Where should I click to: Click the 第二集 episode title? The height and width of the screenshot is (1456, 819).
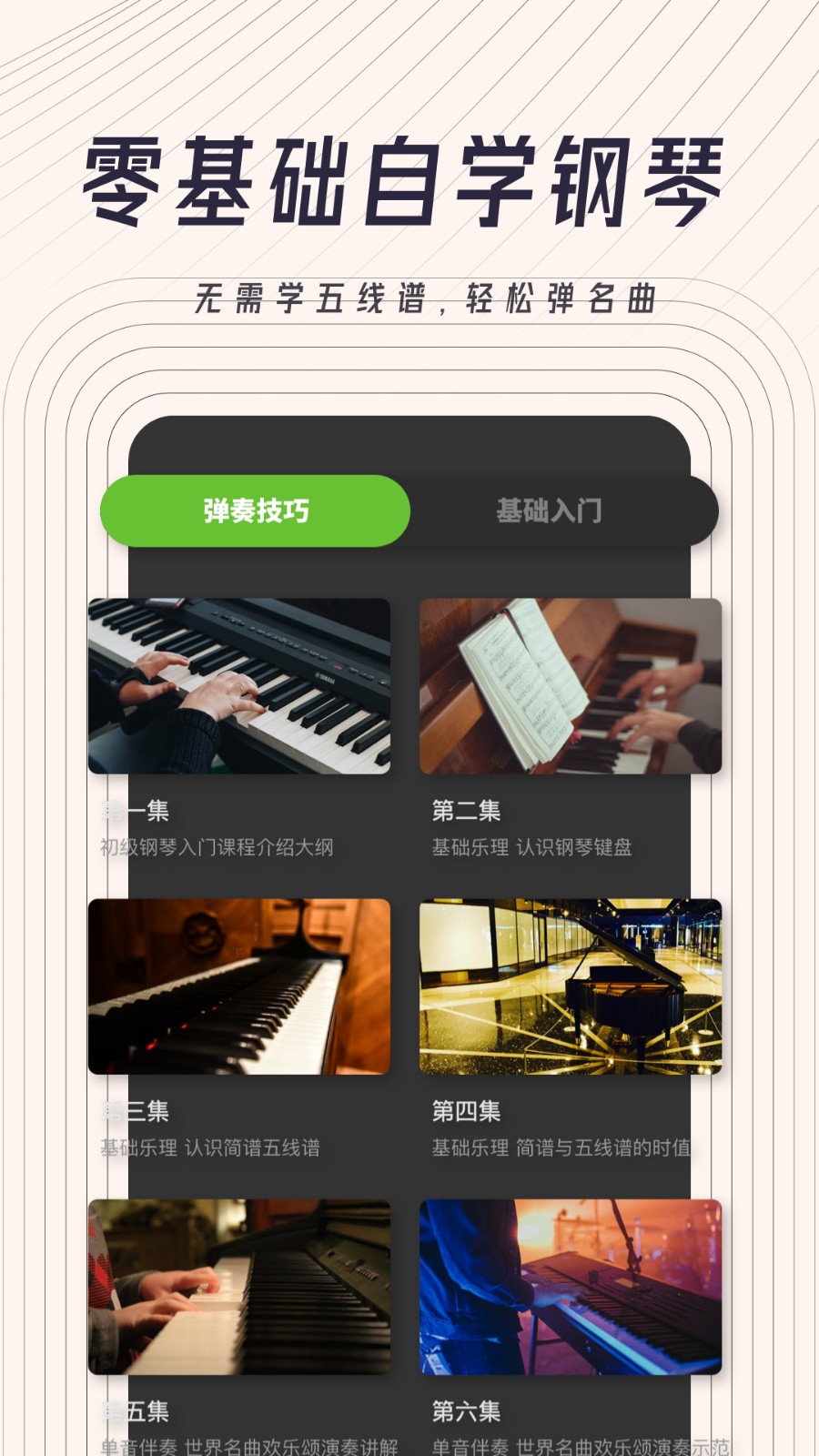(465, 811)
